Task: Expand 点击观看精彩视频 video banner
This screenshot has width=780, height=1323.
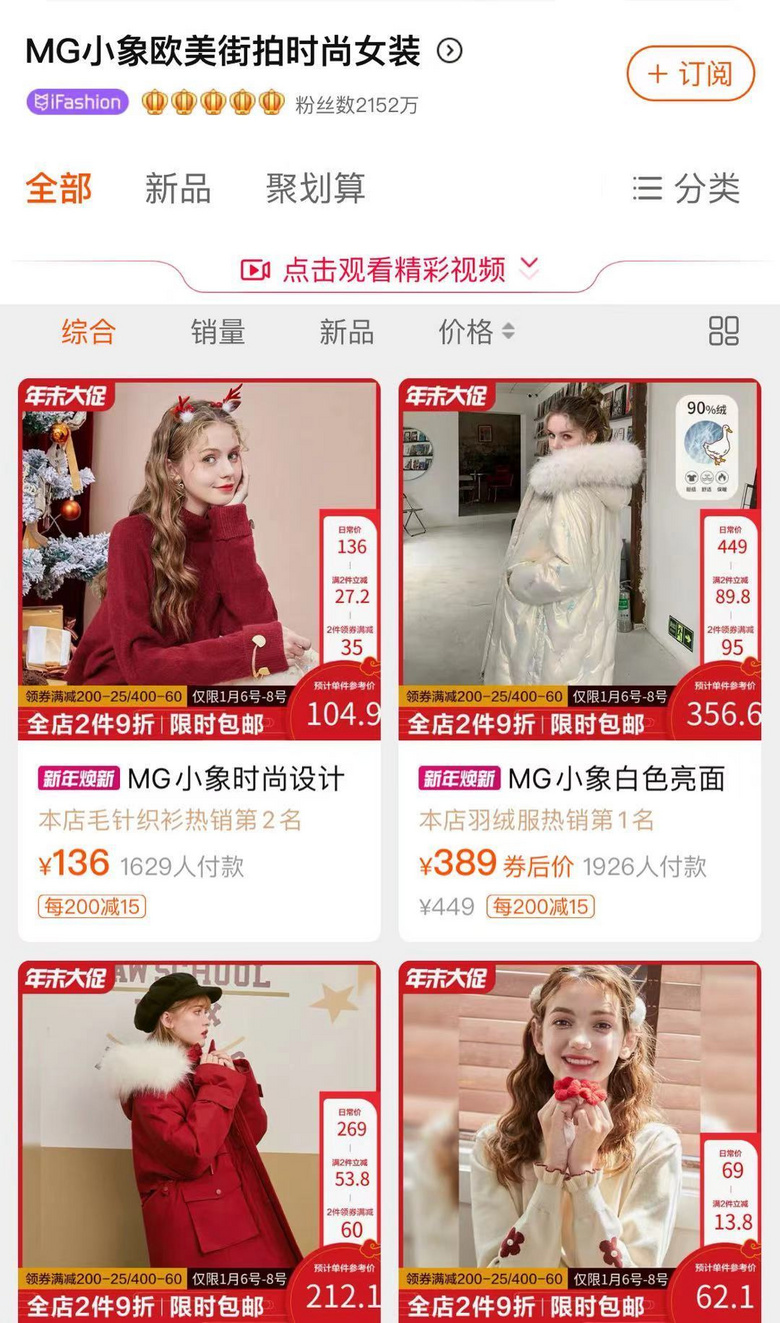Action: click(x=392, y=269)
